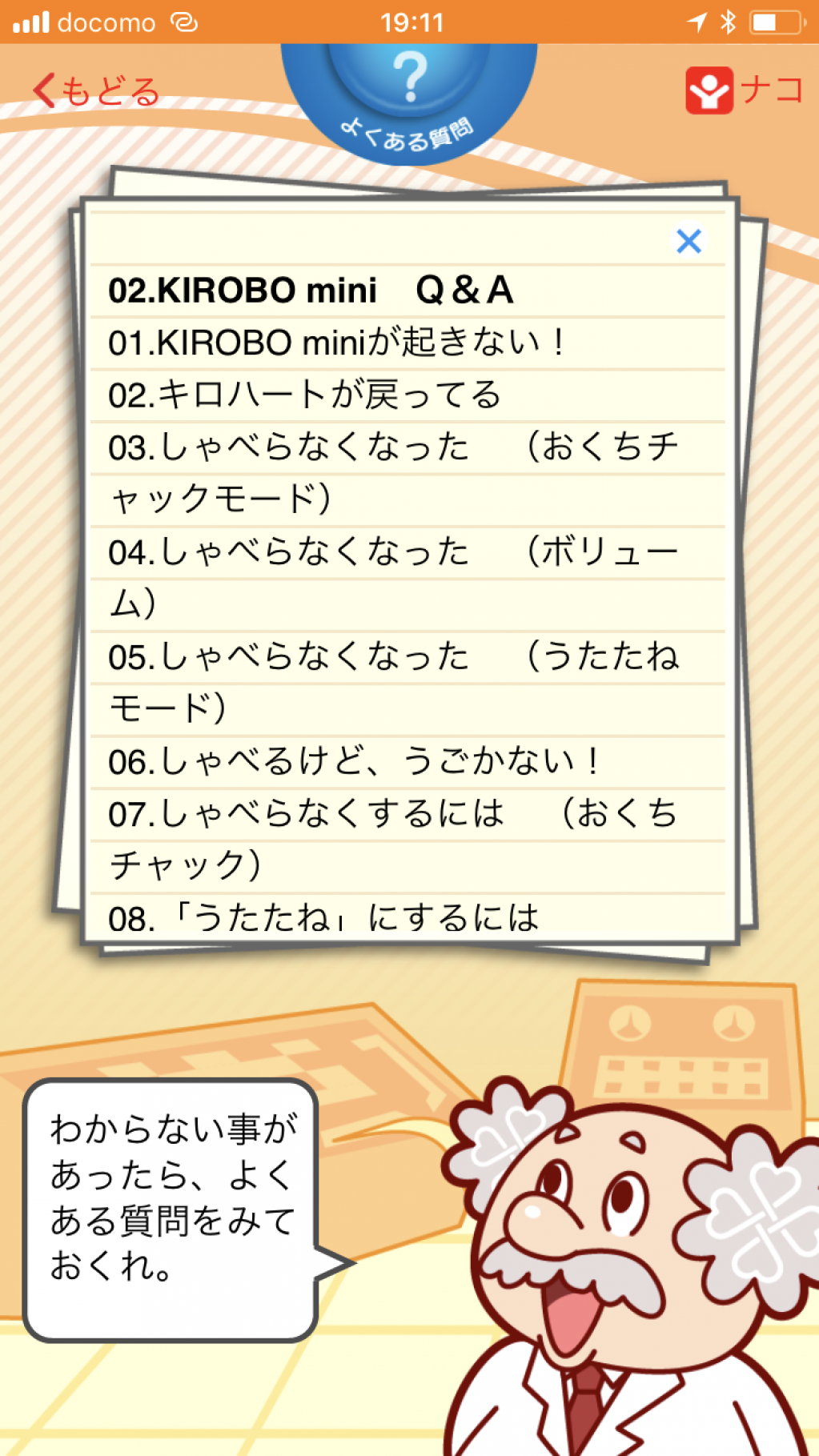This screenshot has height=1456, width=819.
Task: Open question 06 しゃべるけど、うごかない
Action: pyautogui.click(x=352, y=762)
